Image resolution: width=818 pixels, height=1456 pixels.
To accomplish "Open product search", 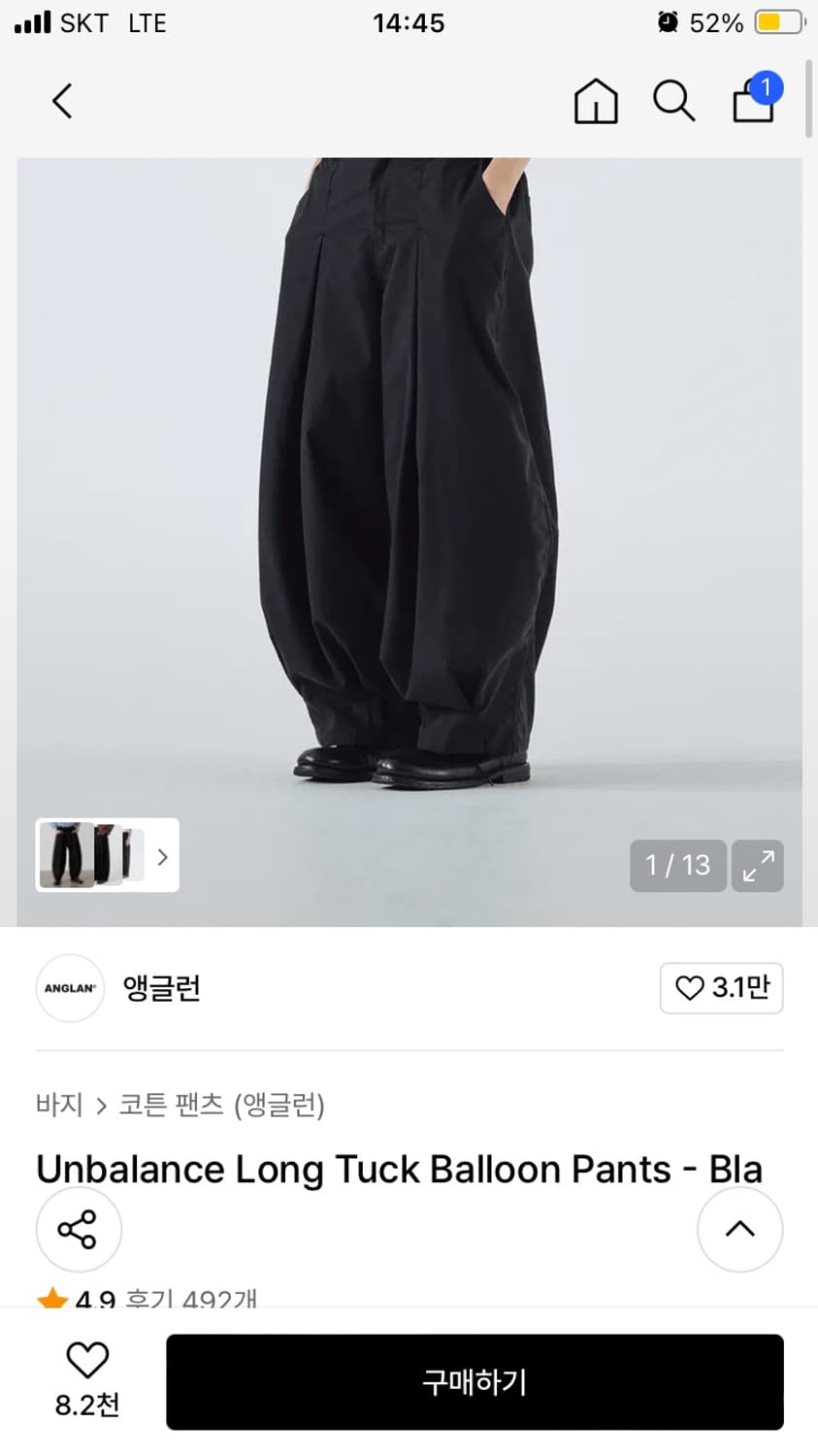I will 673,100.
